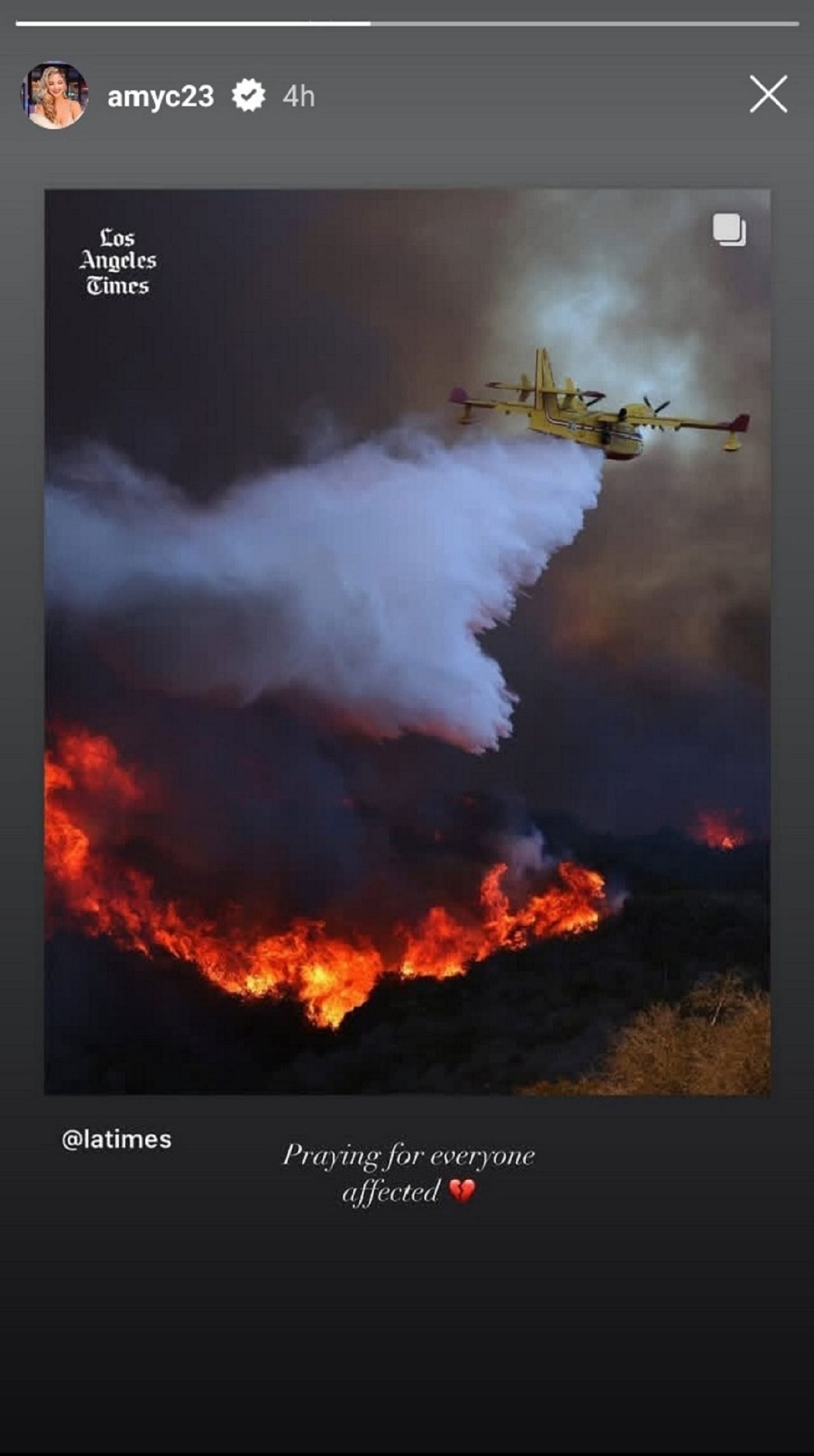Close the story viewer
814x1456 pixels.
pos(768,94)
